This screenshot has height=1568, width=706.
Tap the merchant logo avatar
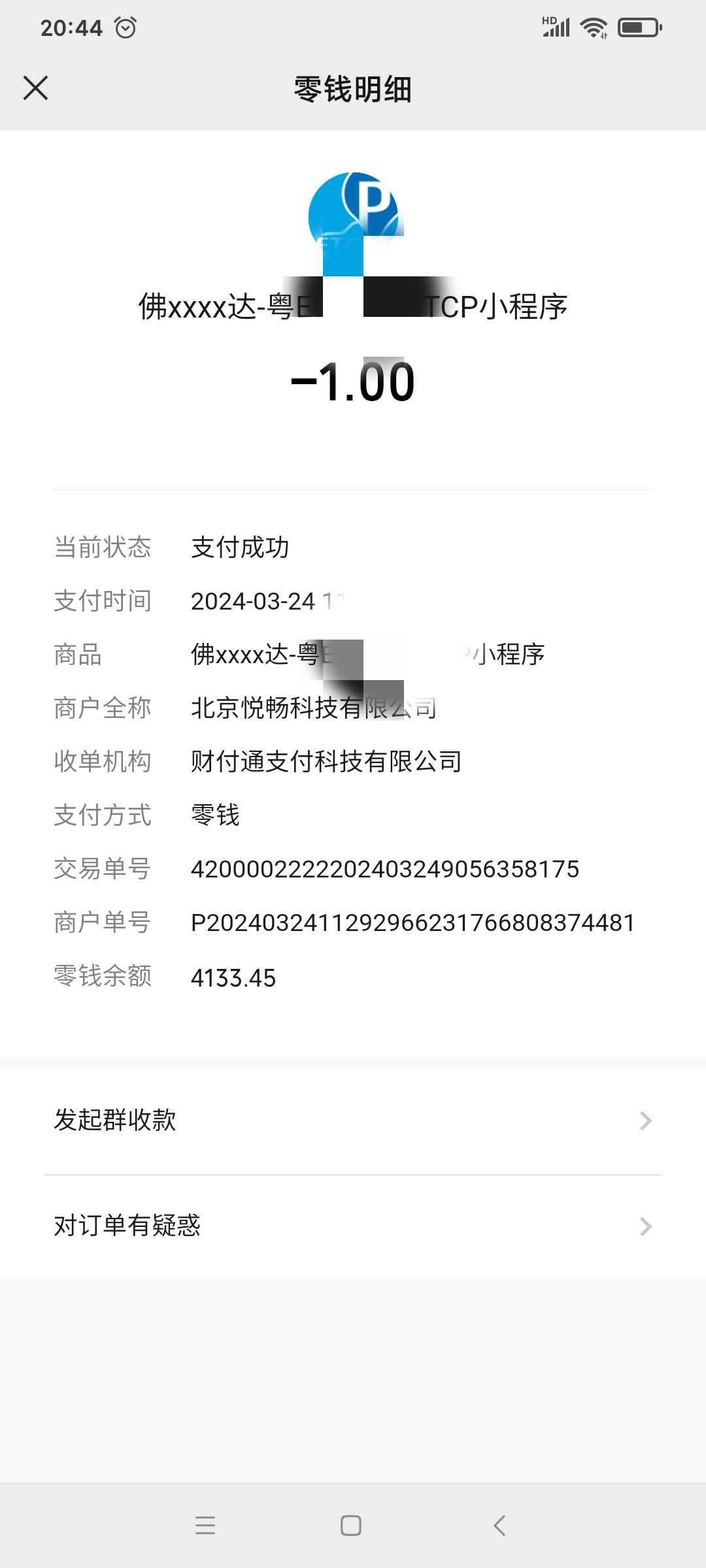pos(353,216)
